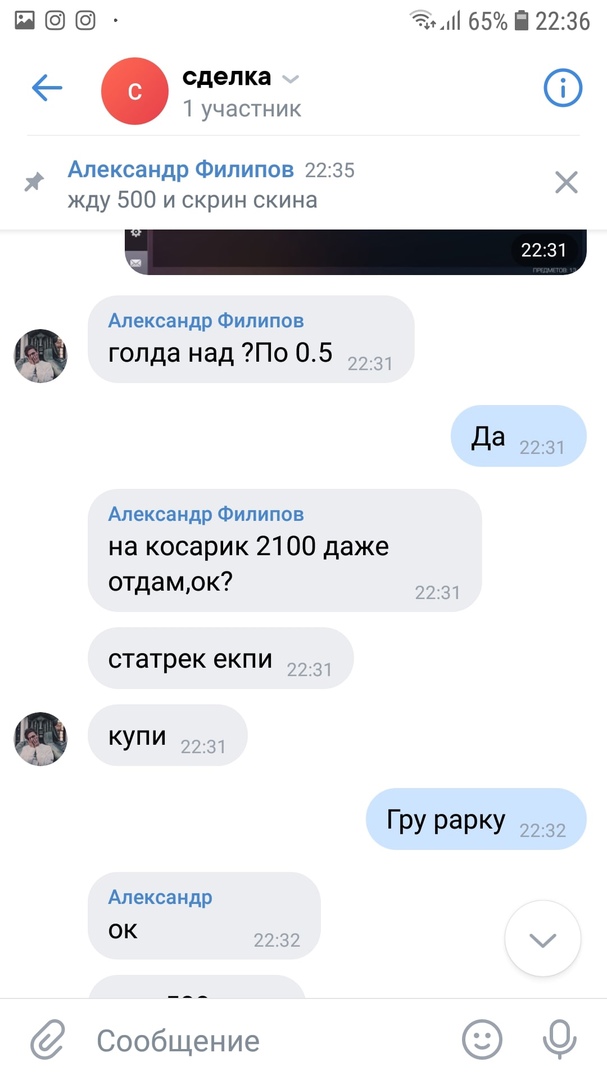
Task: Open Александр Филипов's avatar next to "купи"
Action: (x=40, y=739)
